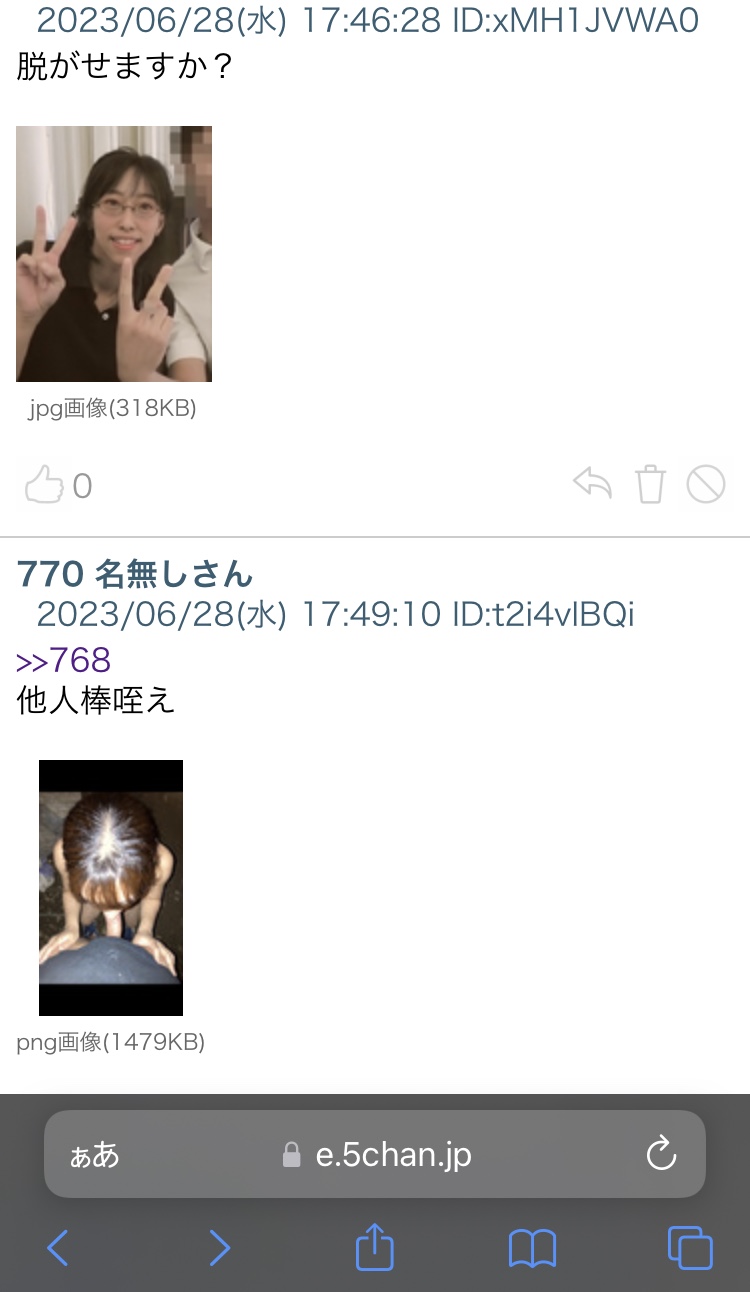Open the jpg画像(318KB) thumbnail
750x1292 pixels.
tap(113, 253)
